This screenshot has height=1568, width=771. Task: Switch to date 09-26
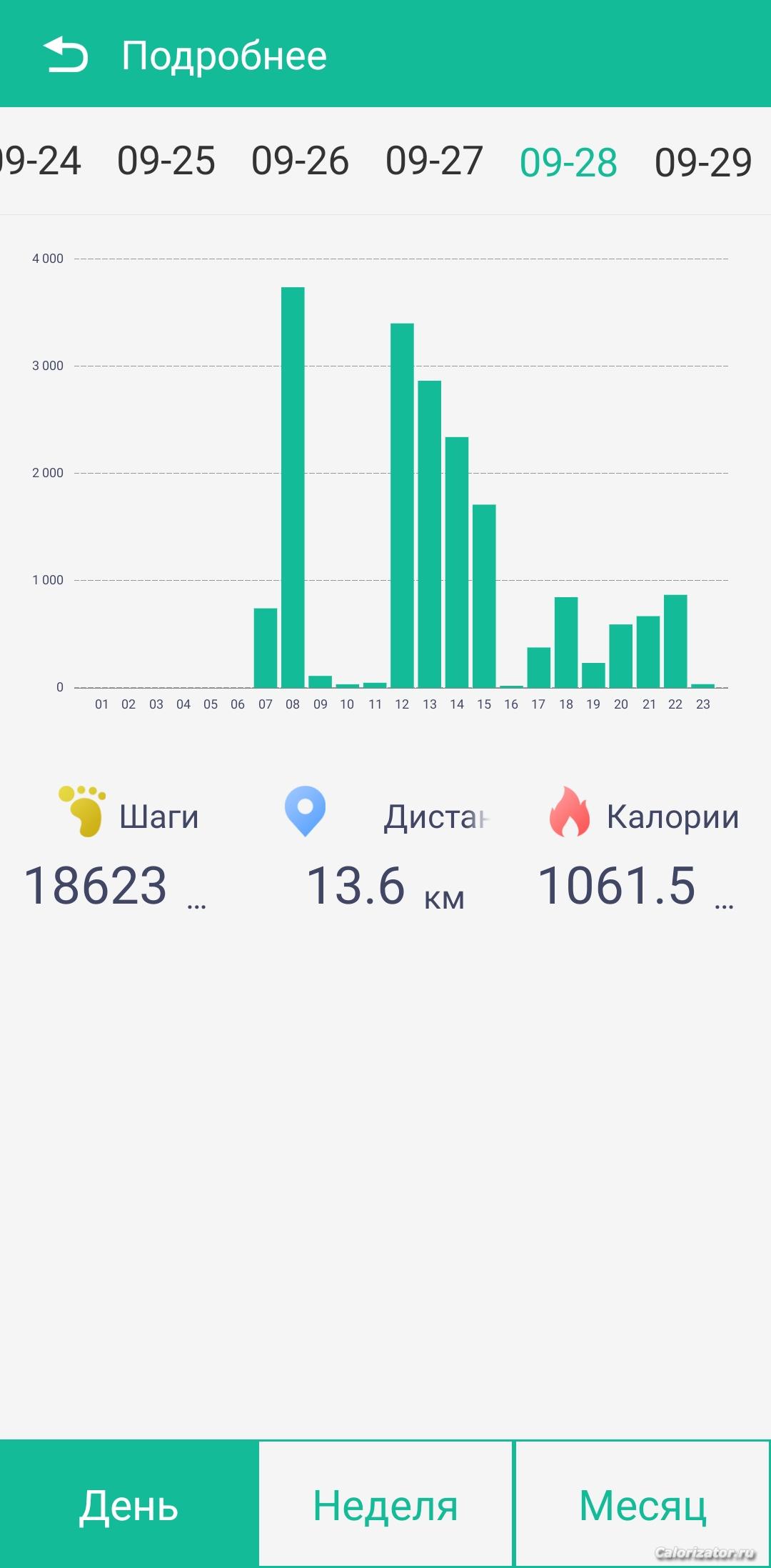click(301, 161)
